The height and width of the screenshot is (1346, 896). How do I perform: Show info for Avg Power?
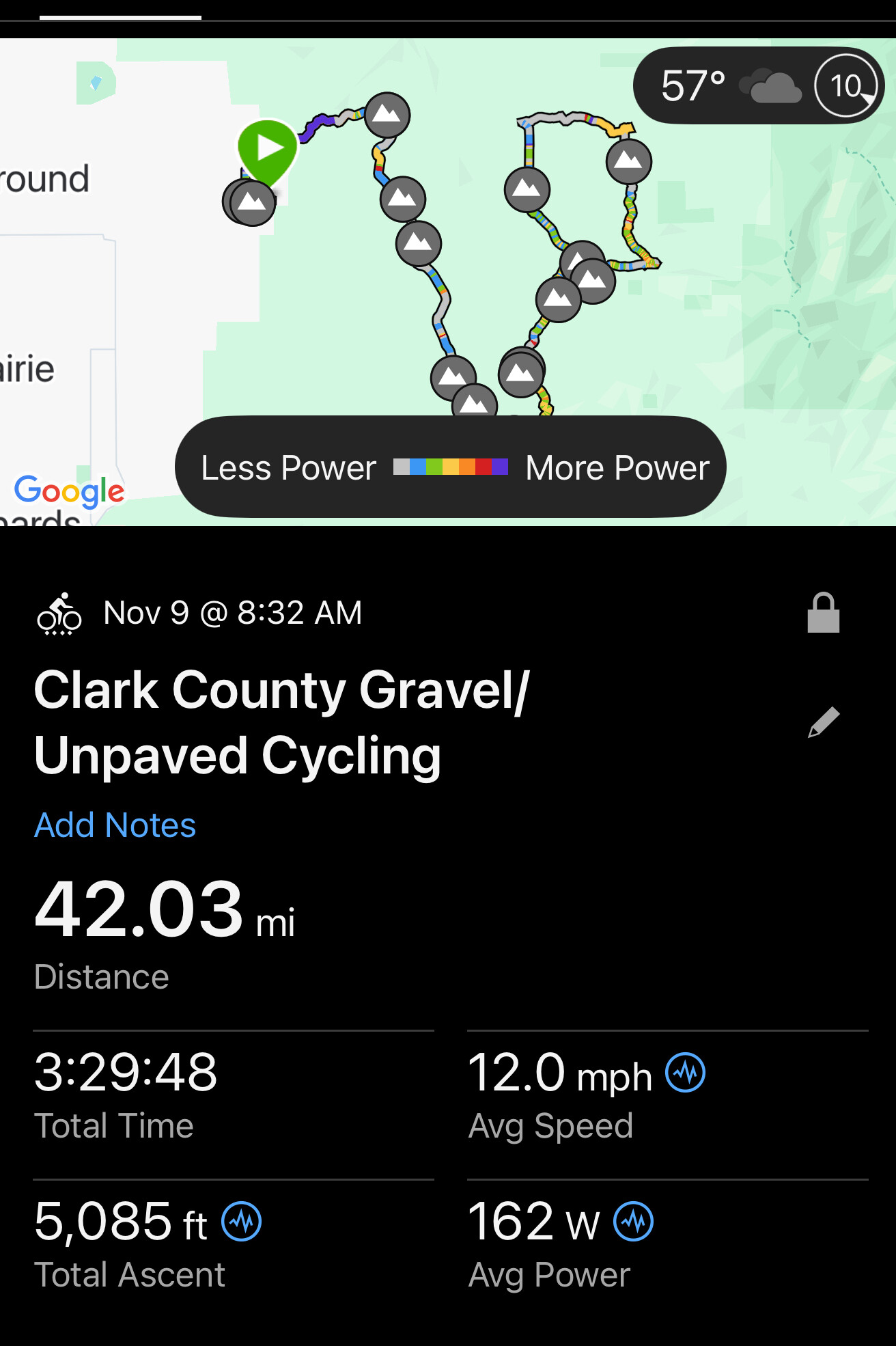[634, 1222]
